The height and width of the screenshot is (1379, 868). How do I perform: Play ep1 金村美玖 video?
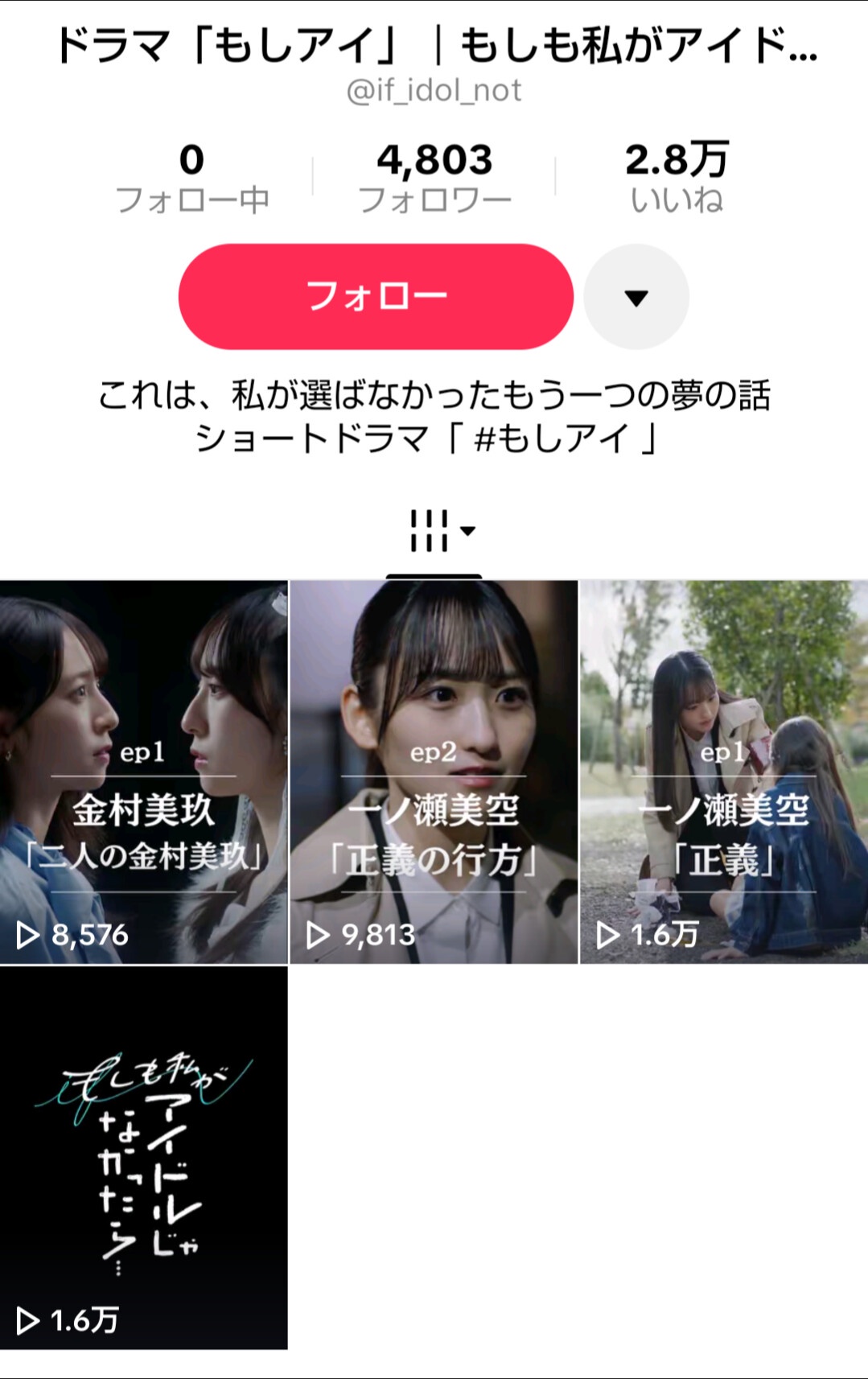pyautogui.click(x=143, y=771)
